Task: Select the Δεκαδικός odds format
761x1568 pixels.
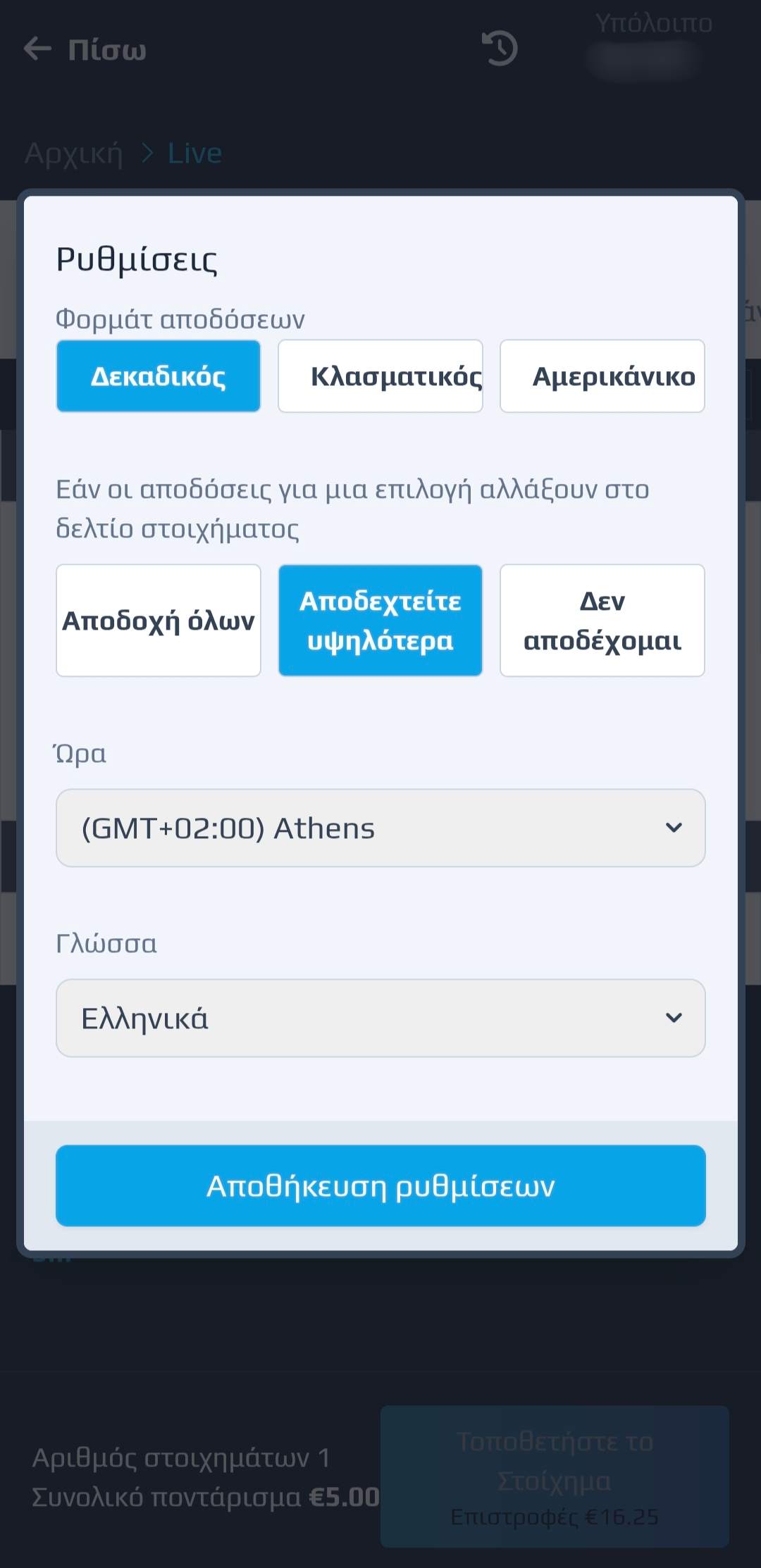Action: coord(159,376)
